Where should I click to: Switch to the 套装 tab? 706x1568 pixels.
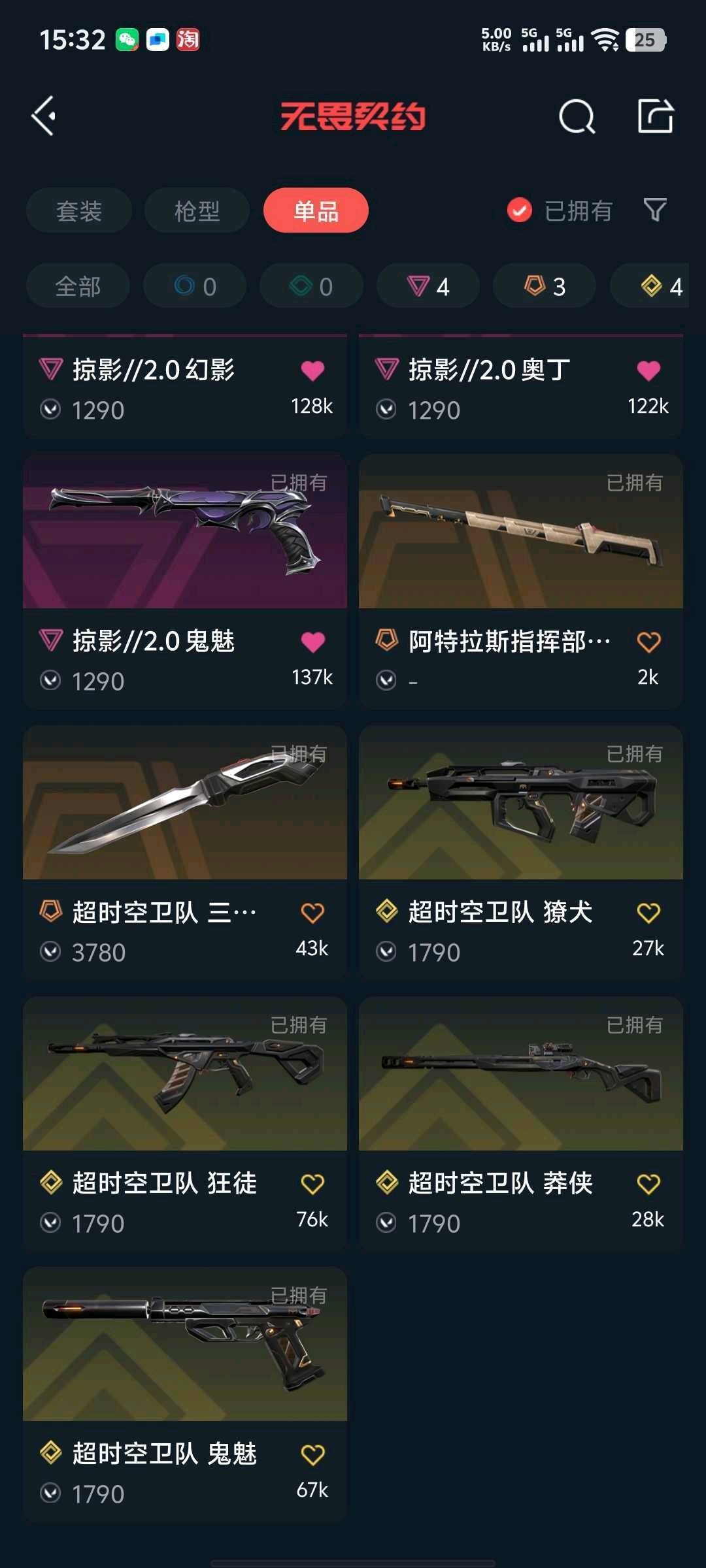pos(79,210)
